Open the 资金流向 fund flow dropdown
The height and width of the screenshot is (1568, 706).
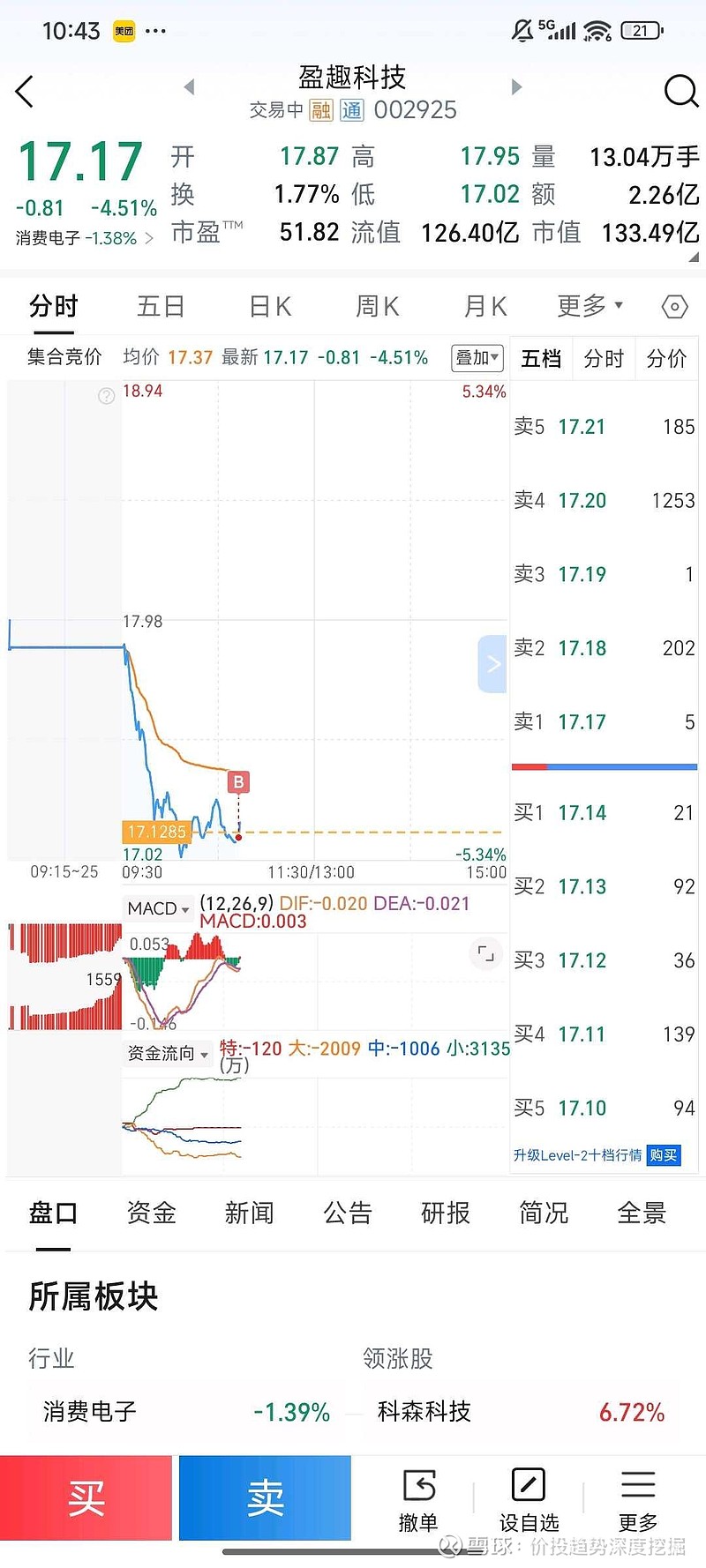(168, 1055)
